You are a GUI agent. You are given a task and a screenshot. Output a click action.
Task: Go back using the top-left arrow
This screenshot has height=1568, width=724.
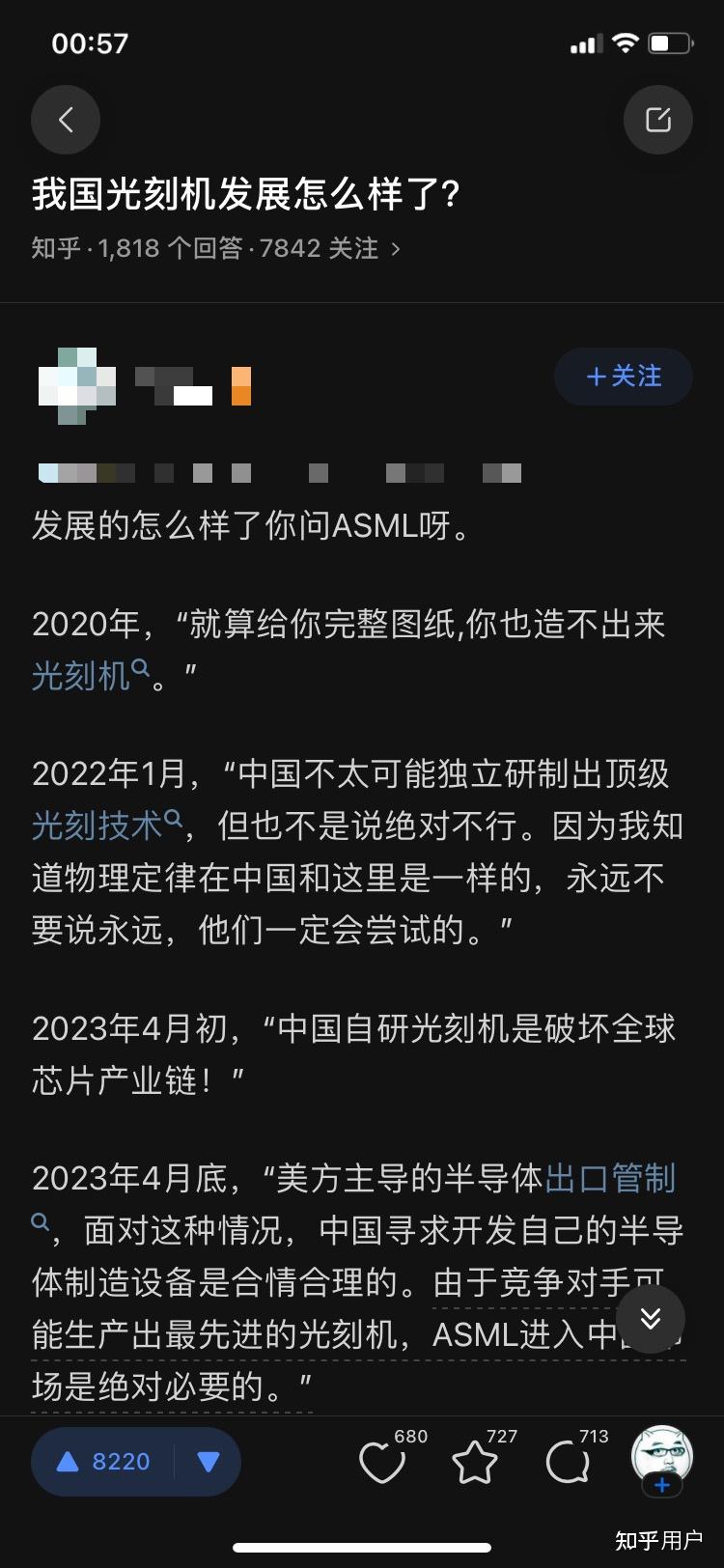pos(66,120)
